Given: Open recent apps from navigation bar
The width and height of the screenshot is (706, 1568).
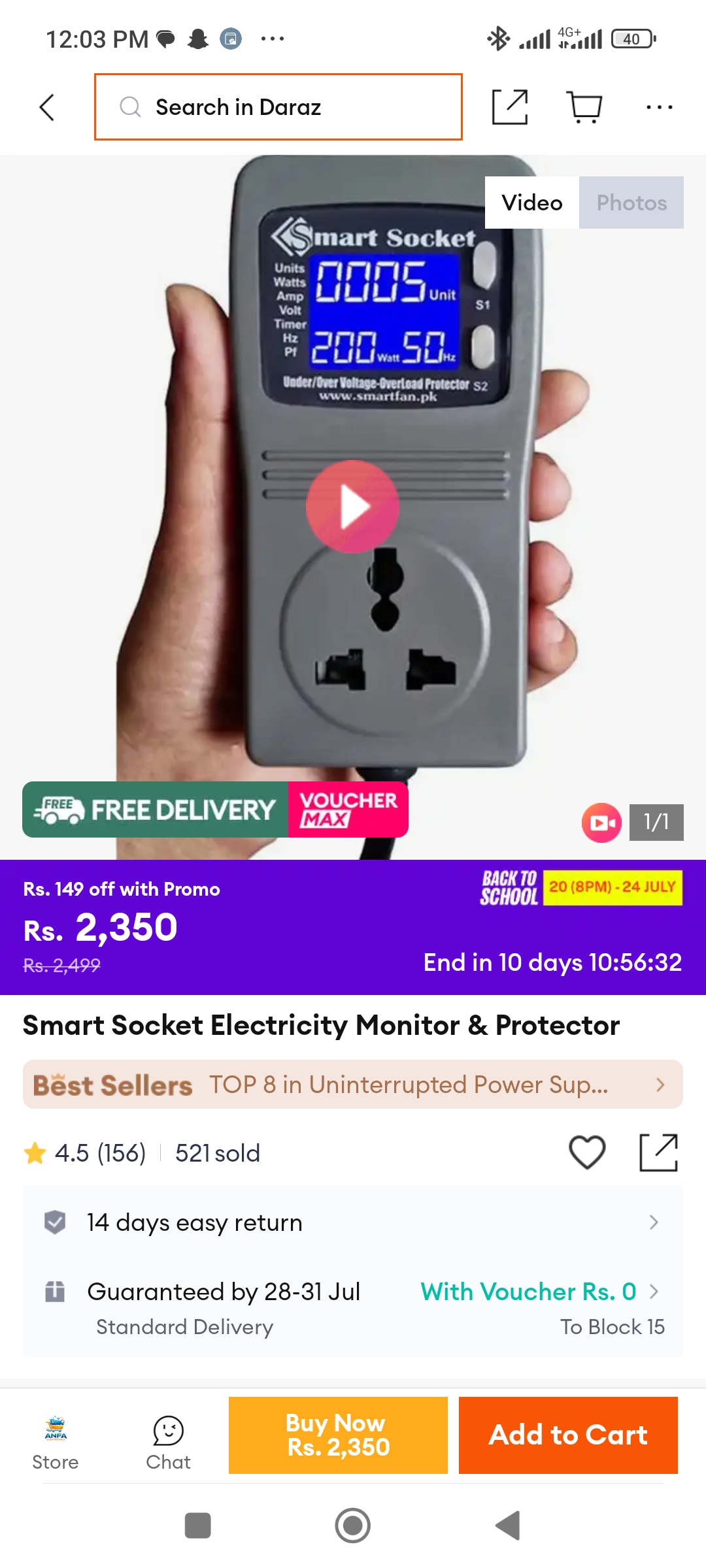Looking at the screenshot, I should tap(198, 1526).
